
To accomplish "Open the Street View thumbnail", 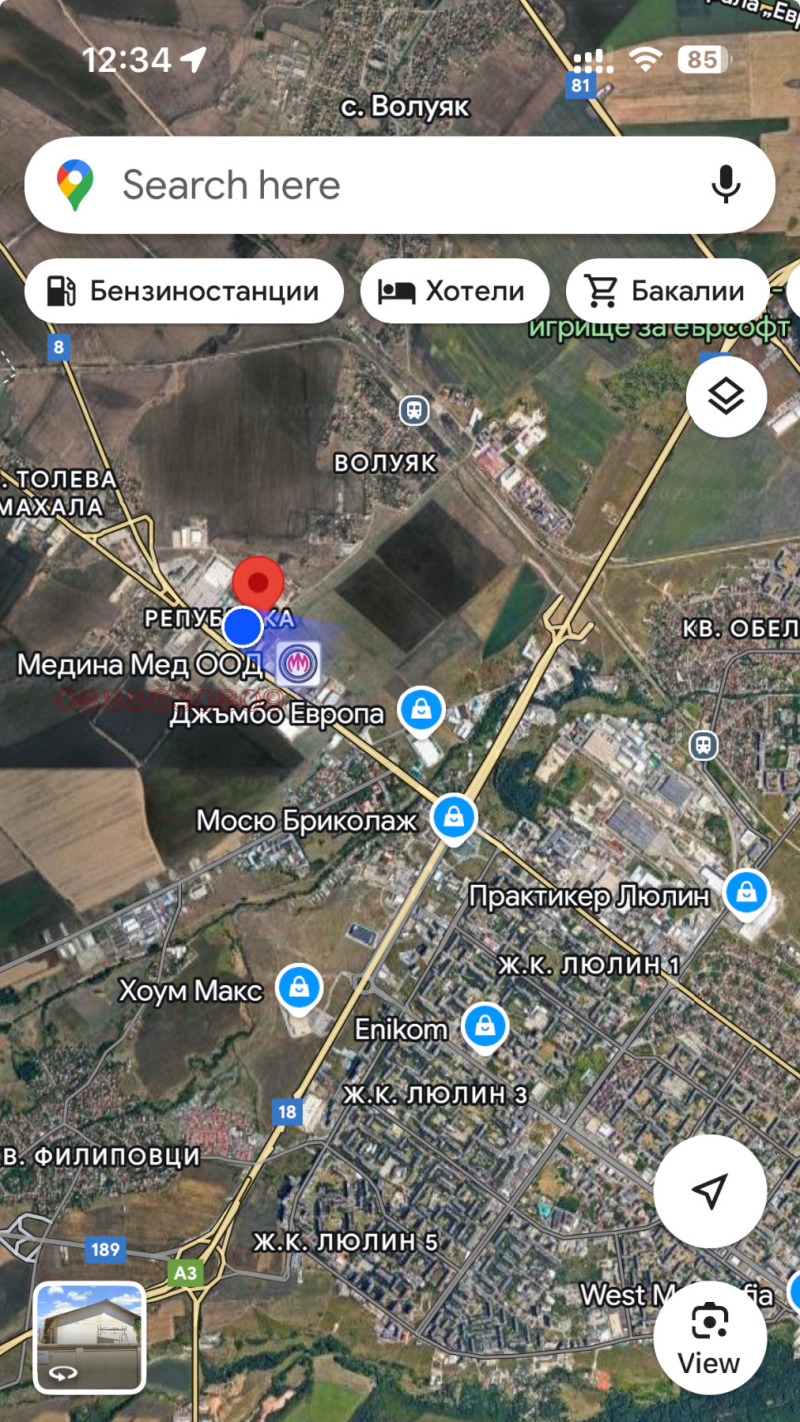I will (90, 1337).
